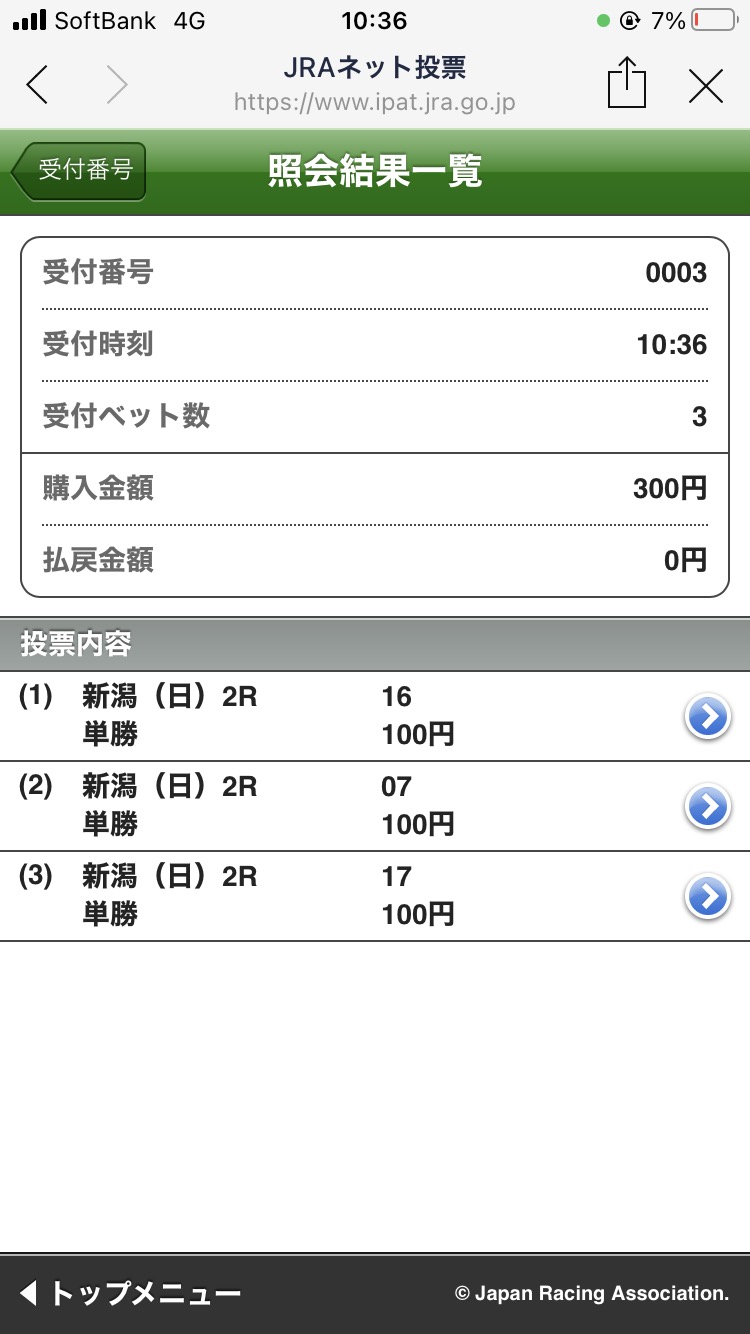Go to トップメニュー
Screen dimensions: 750x1334
130,1293
